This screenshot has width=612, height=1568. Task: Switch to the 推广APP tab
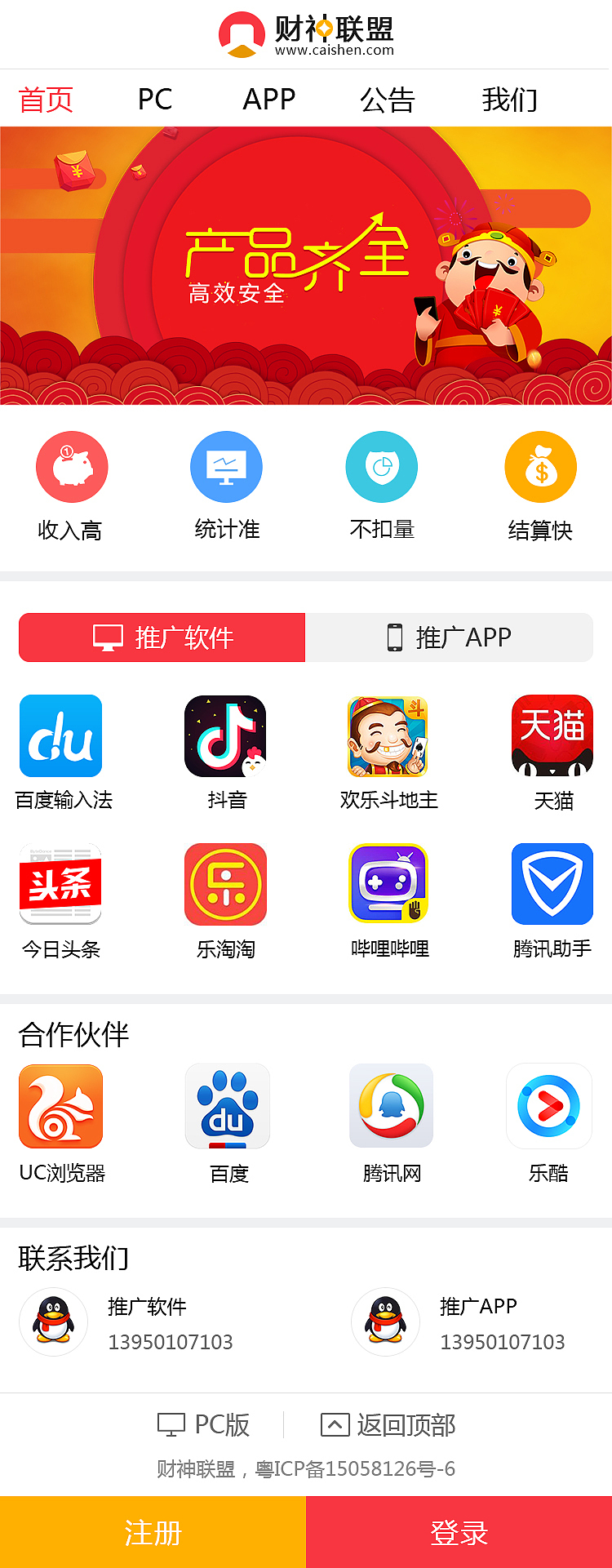pos(450,637)
